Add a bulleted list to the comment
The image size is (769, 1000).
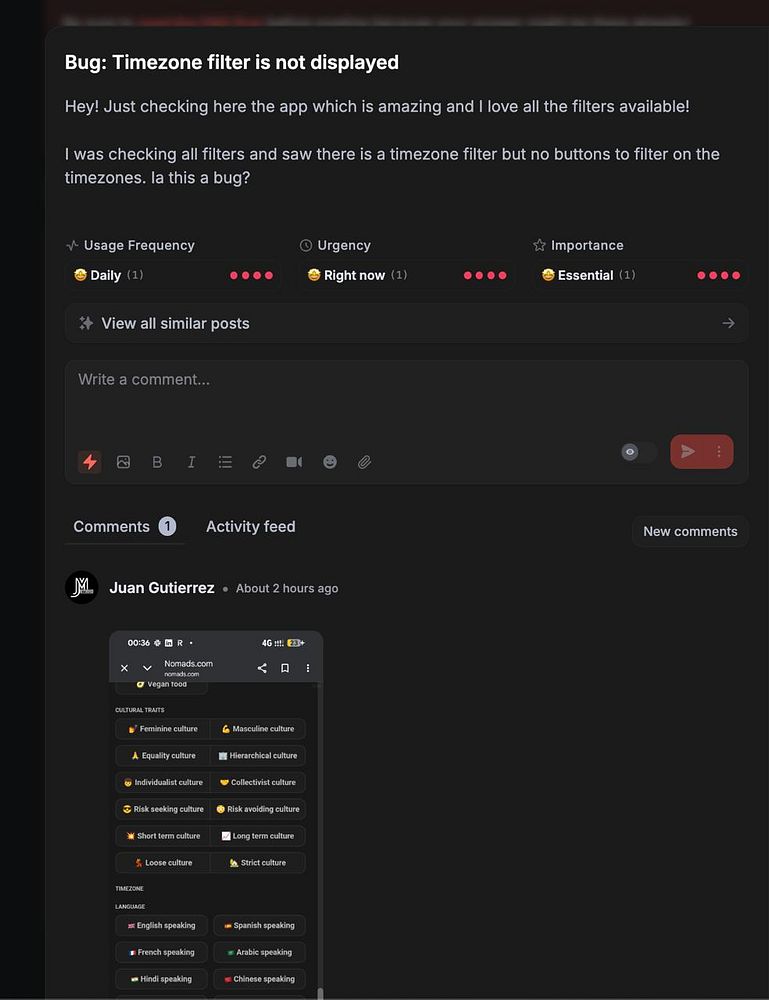click(225, 462)
